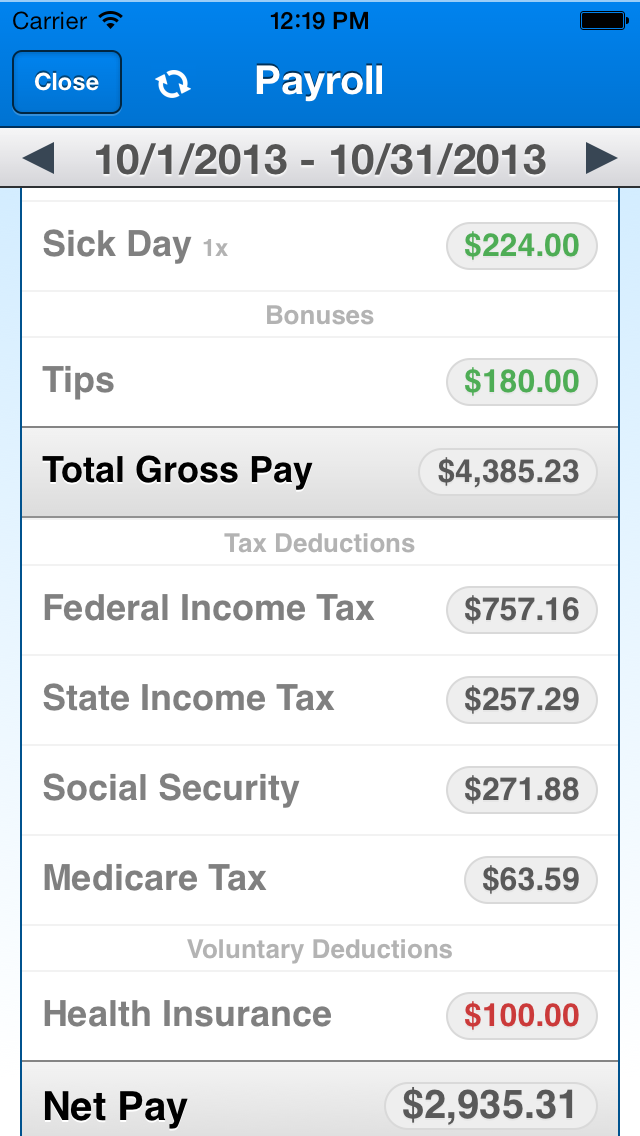Refresh the payroll data
This screenshot has height=1136, width=640.
click(x=173, y=83)
